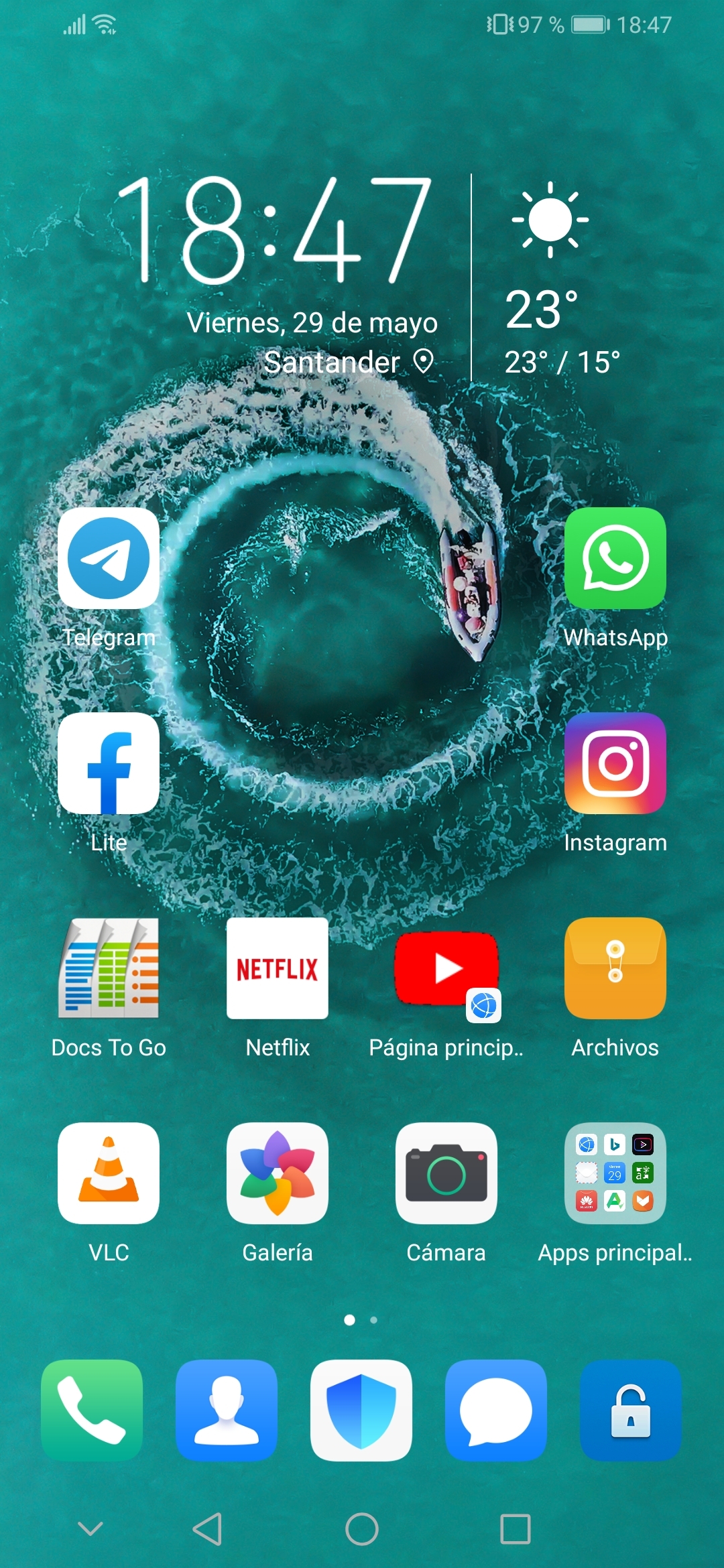Open the weather widget showing 23°
The height and width of the screenshot is (1568, 724).
[551, 281]
